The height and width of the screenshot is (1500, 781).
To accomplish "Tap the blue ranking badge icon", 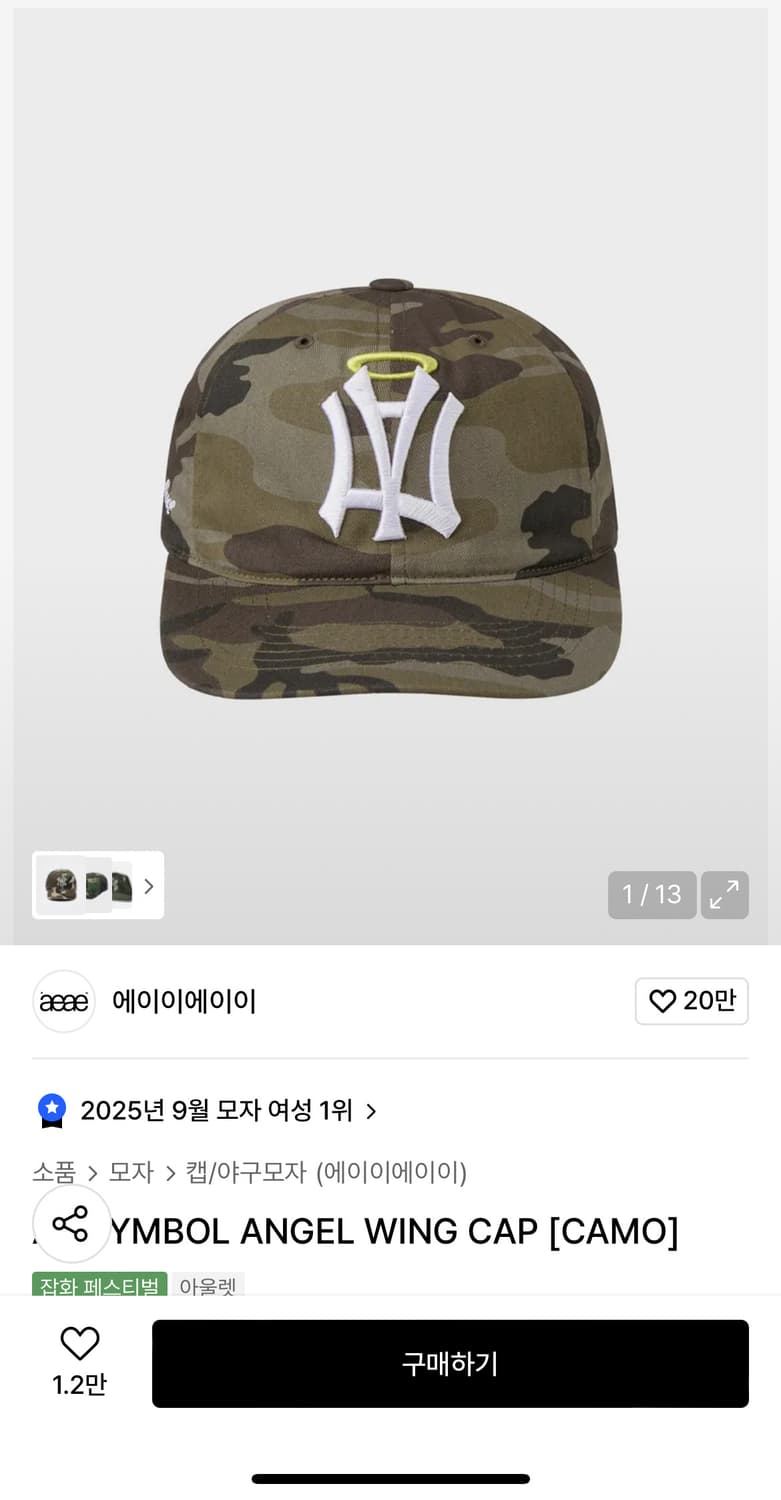I will click(51, 1109).
